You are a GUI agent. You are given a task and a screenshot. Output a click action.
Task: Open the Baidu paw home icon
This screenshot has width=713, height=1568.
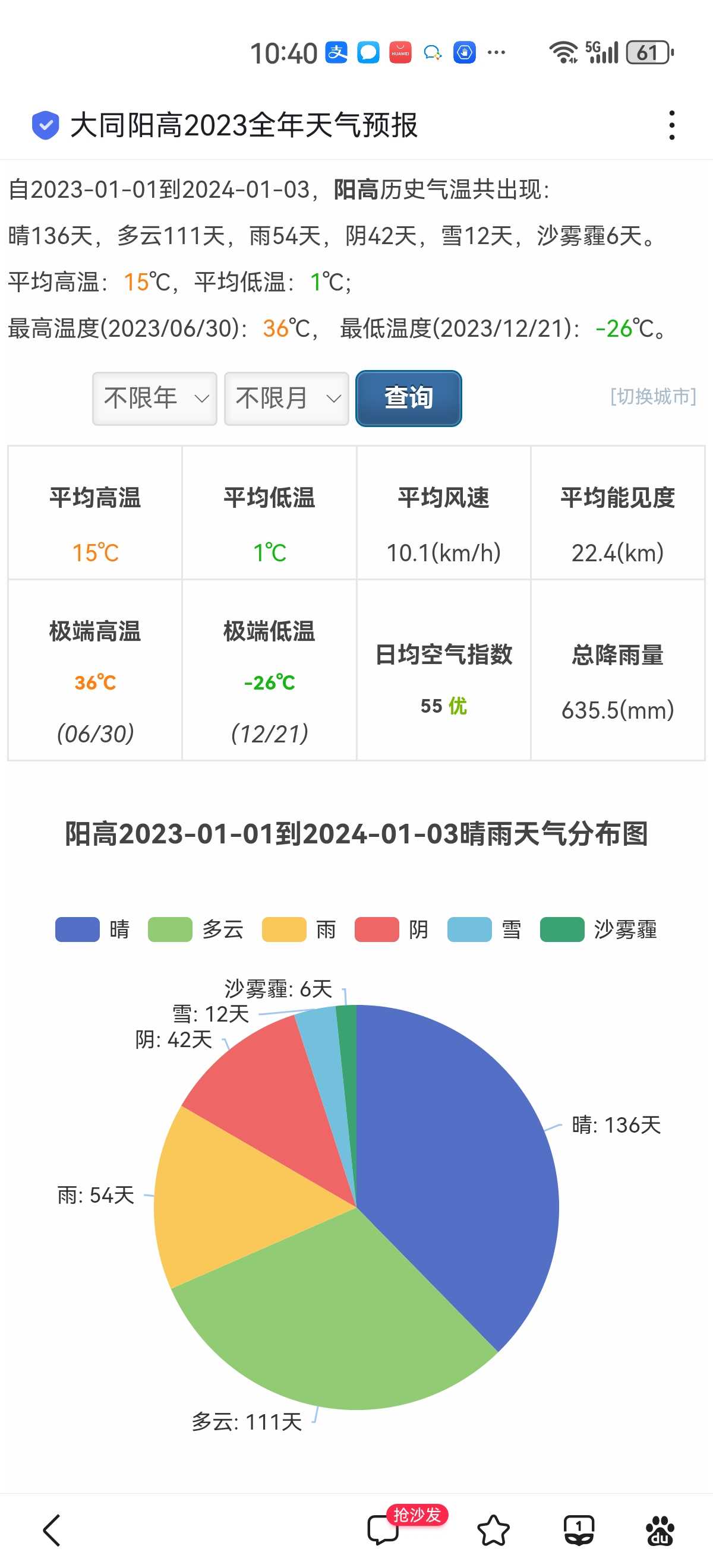pos(660,1530)
